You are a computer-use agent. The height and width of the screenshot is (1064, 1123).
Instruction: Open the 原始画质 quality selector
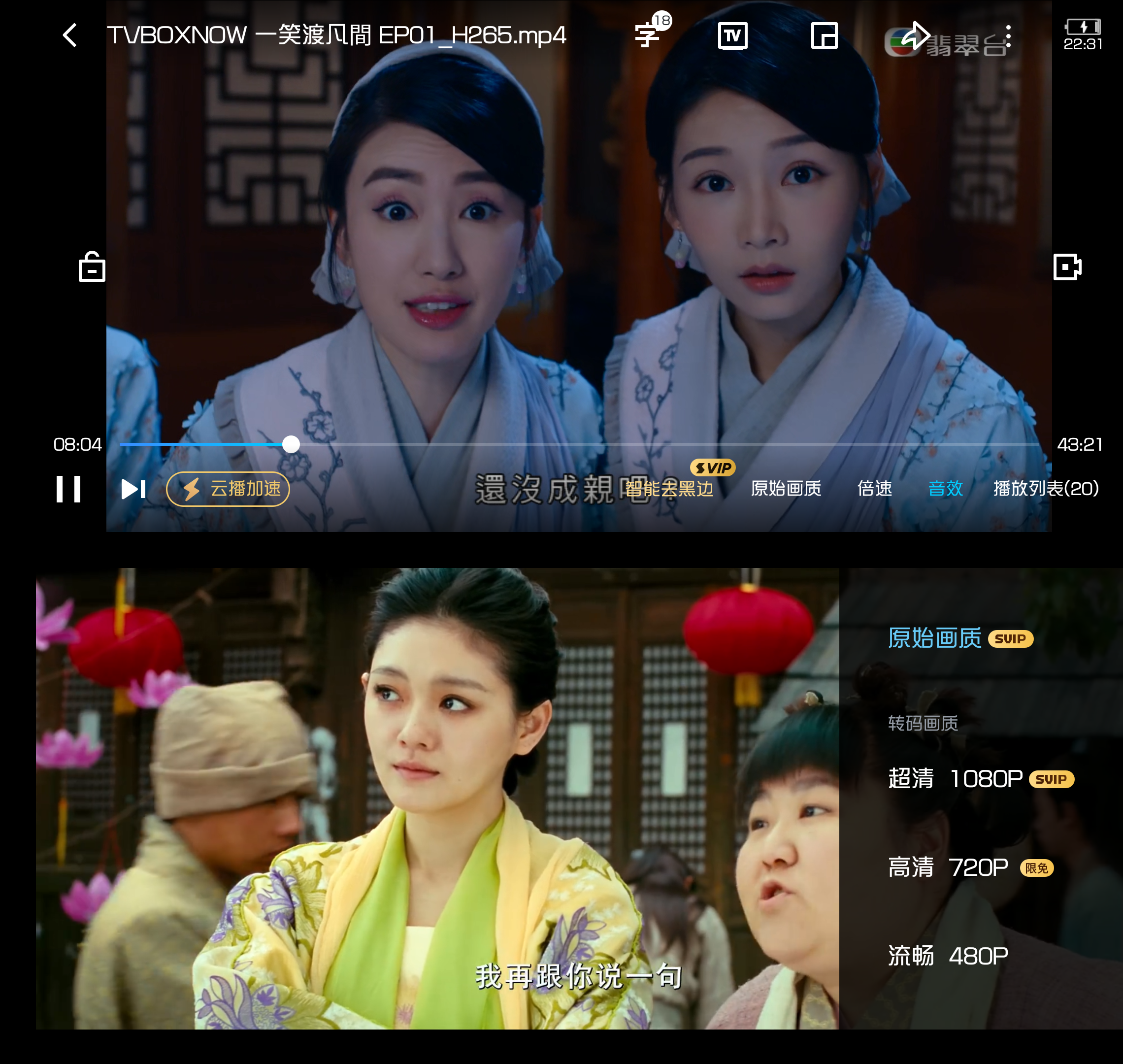click(786, 488)
